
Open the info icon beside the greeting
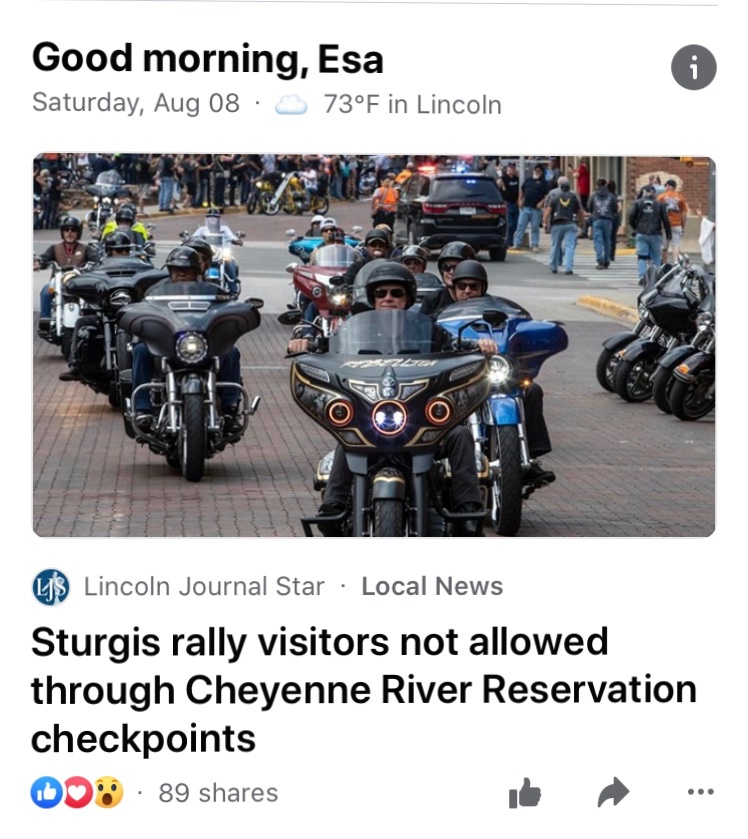coord(692,68)
